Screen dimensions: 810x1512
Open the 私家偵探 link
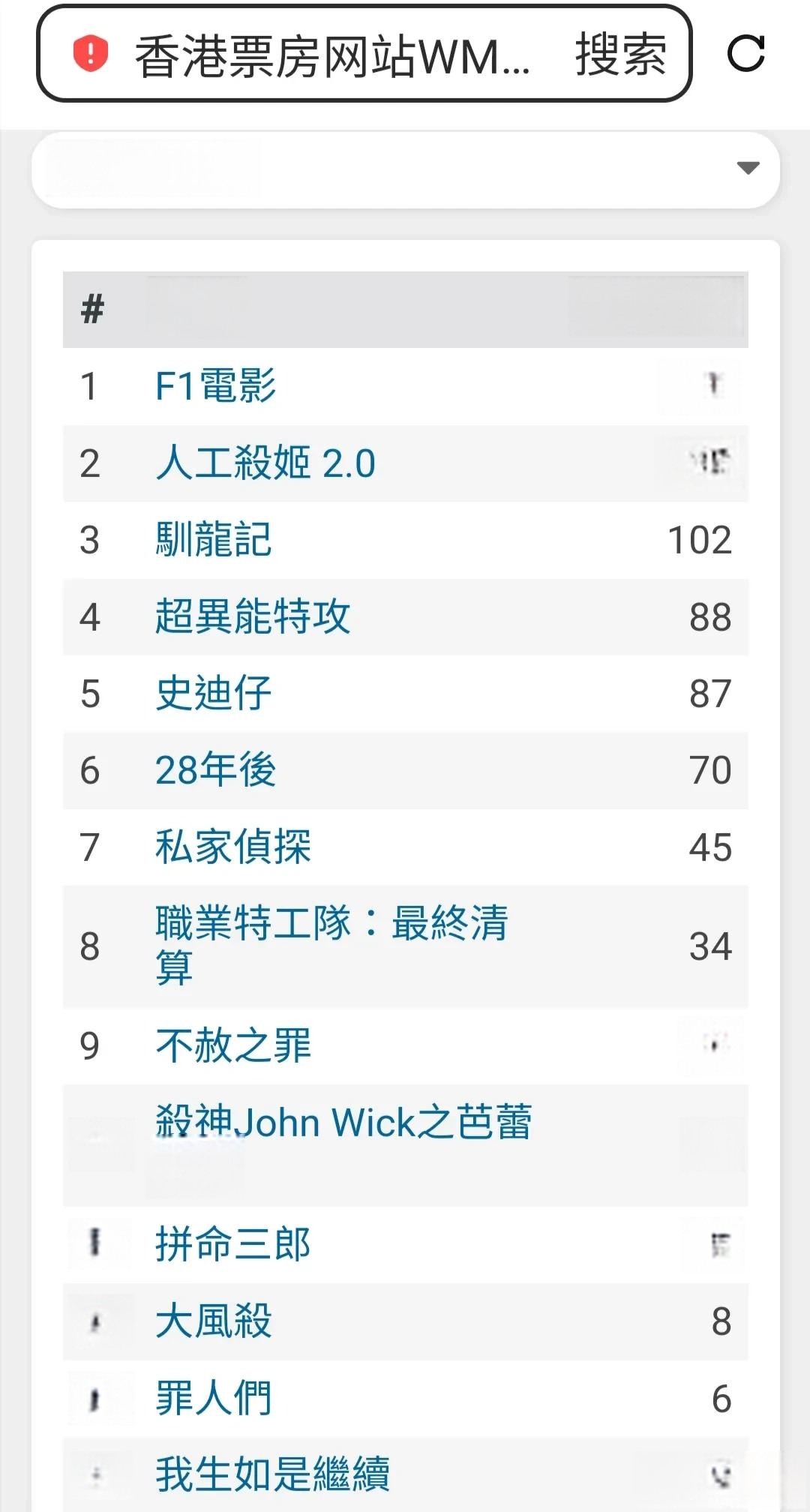coord(233,847)
